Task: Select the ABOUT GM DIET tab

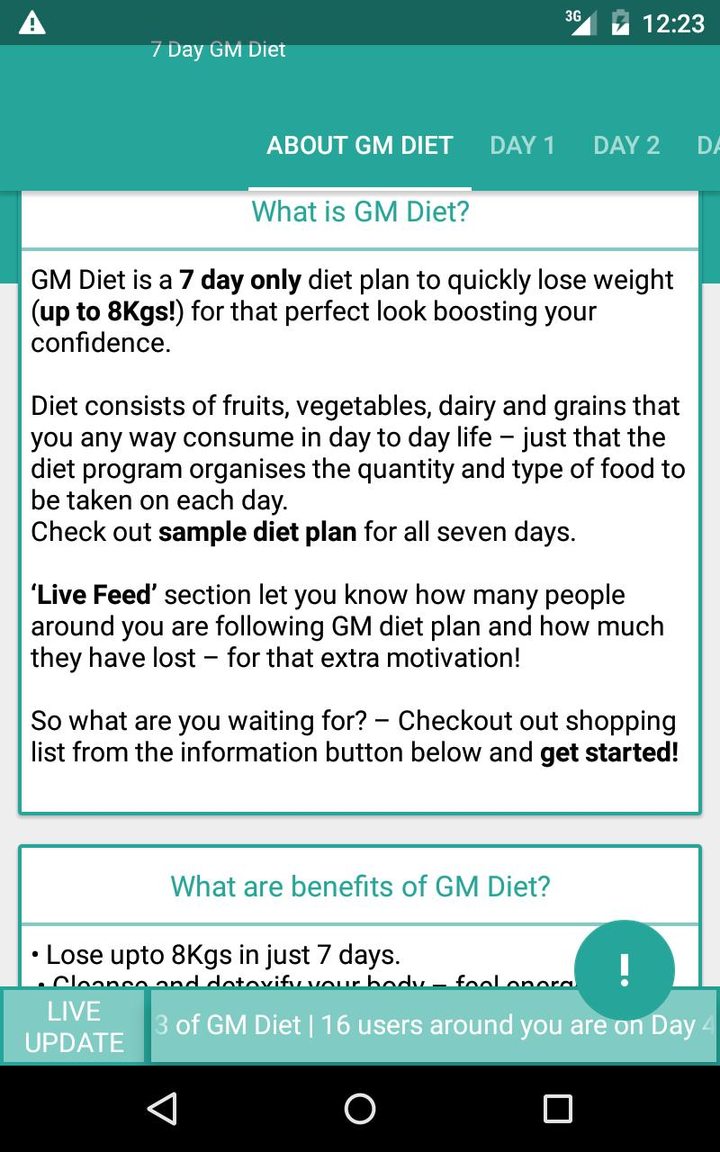Action: [x=359, y=145]
